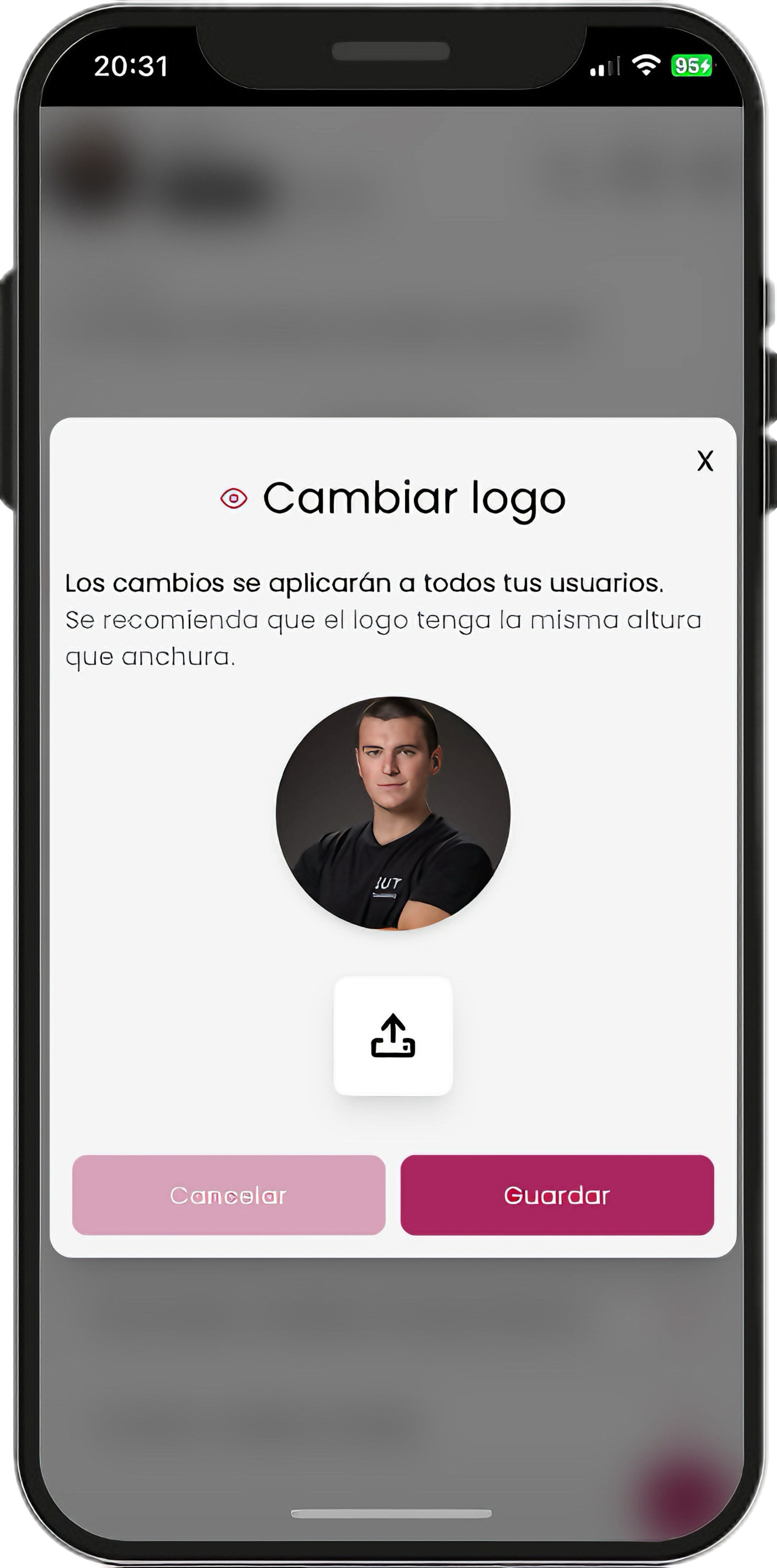777x1568 pixels.
Task: Close the Cambiar logo dialog
Action: click(705, 461)
